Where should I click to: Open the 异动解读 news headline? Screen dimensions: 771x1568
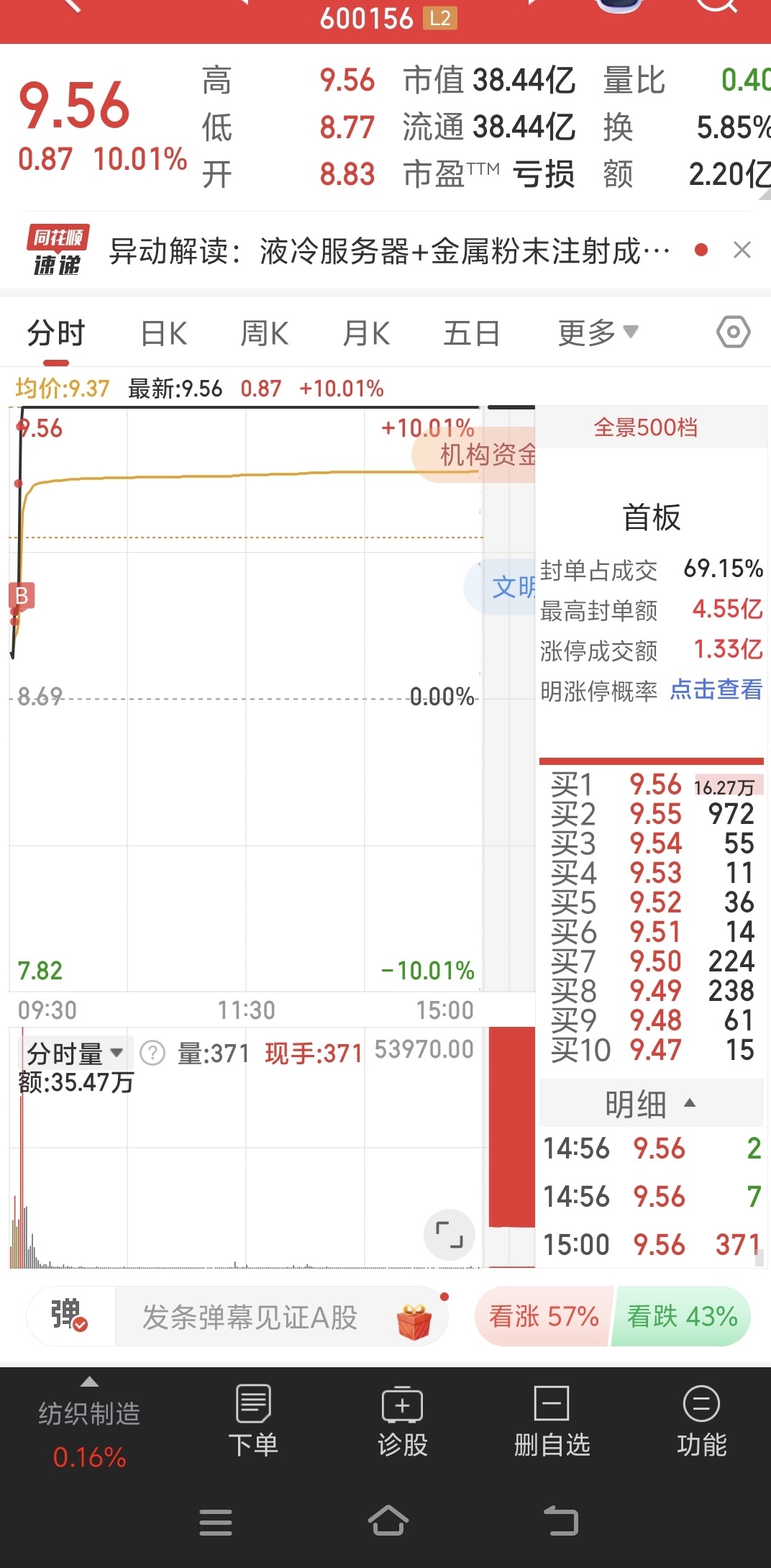(x=389, y=252)
